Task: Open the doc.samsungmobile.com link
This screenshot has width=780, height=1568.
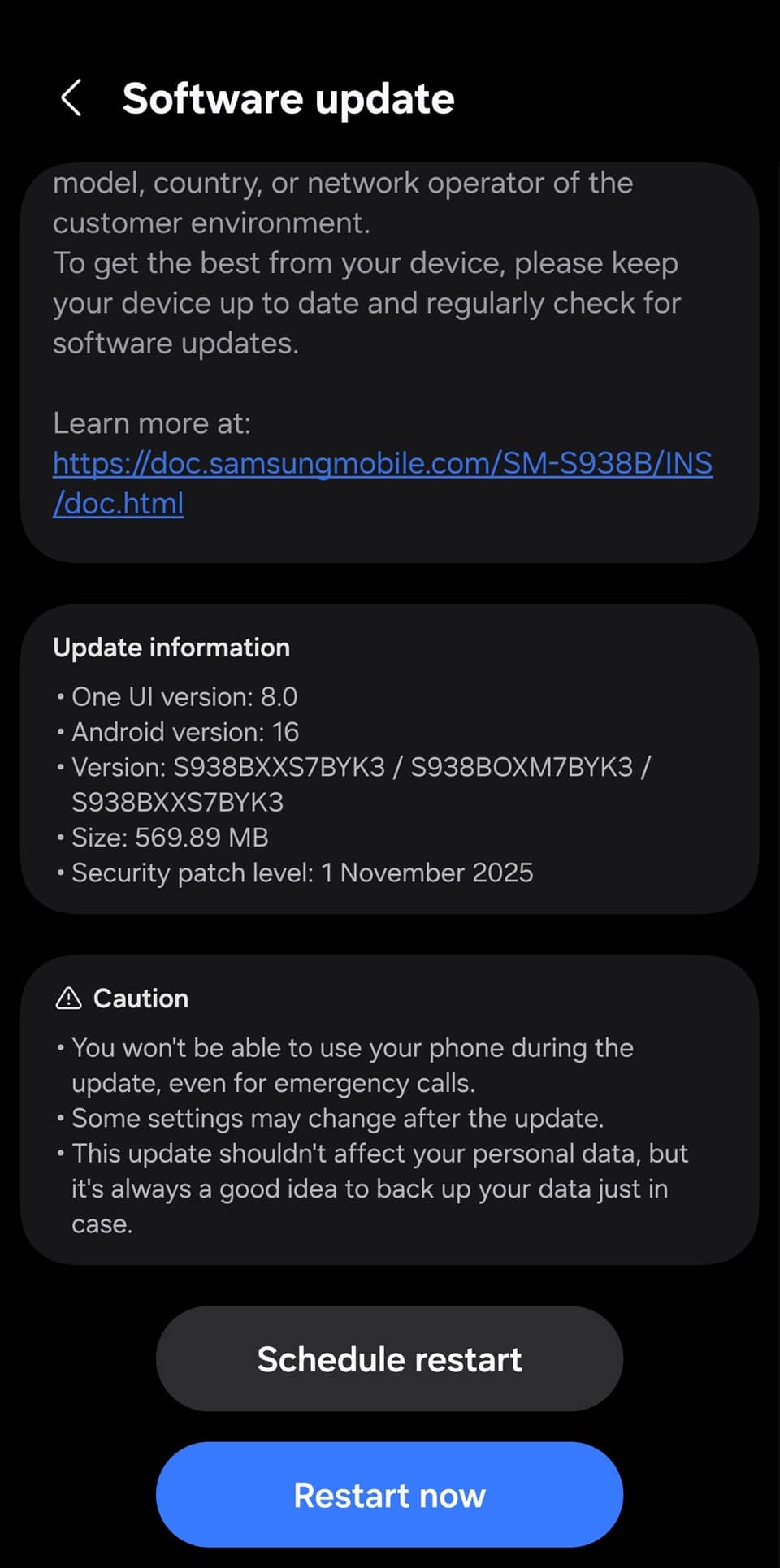Action: coord(382,464)
